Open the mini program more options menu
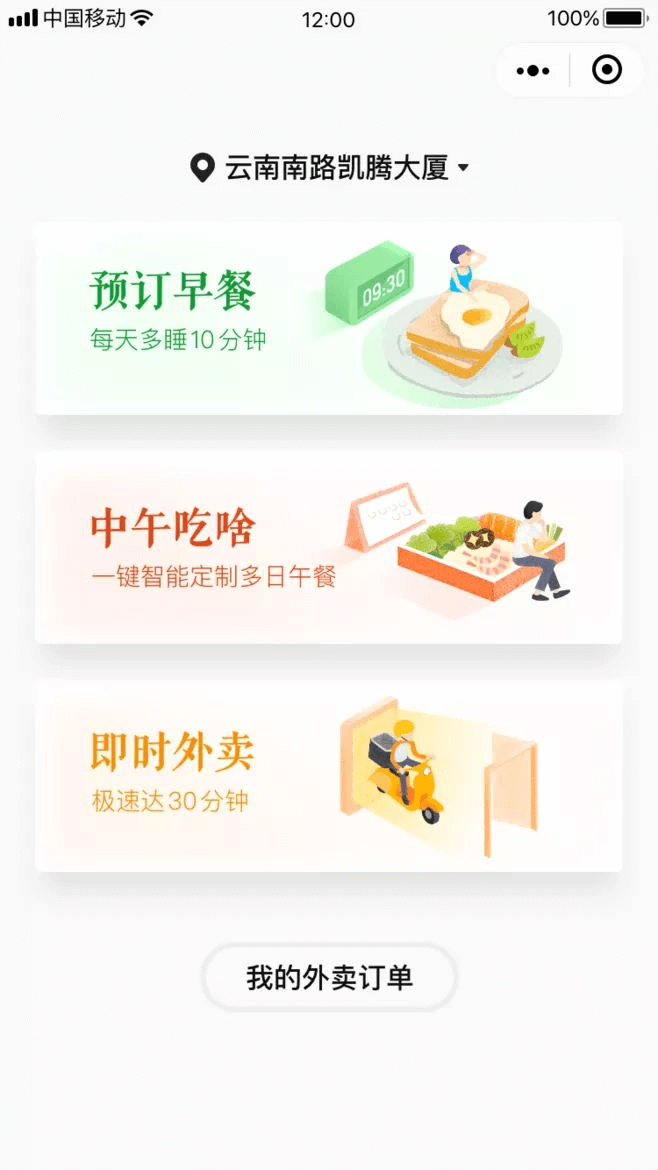The height and width of the screenshot is (1170, 658). tap(533, 70)
